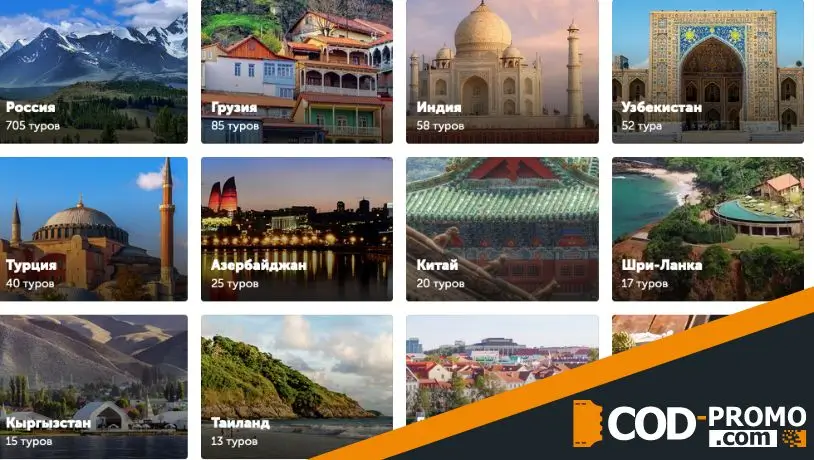814x460 pixels.
Task: Open the Китай tours tile
Action: click(x=502, y=229)
